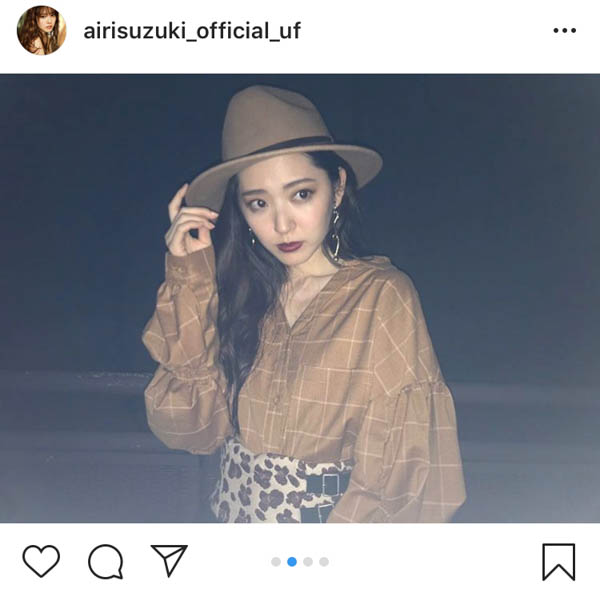Share the post with paper plane icon
Screen dimensions: 600x589
(x=169, y=560)
